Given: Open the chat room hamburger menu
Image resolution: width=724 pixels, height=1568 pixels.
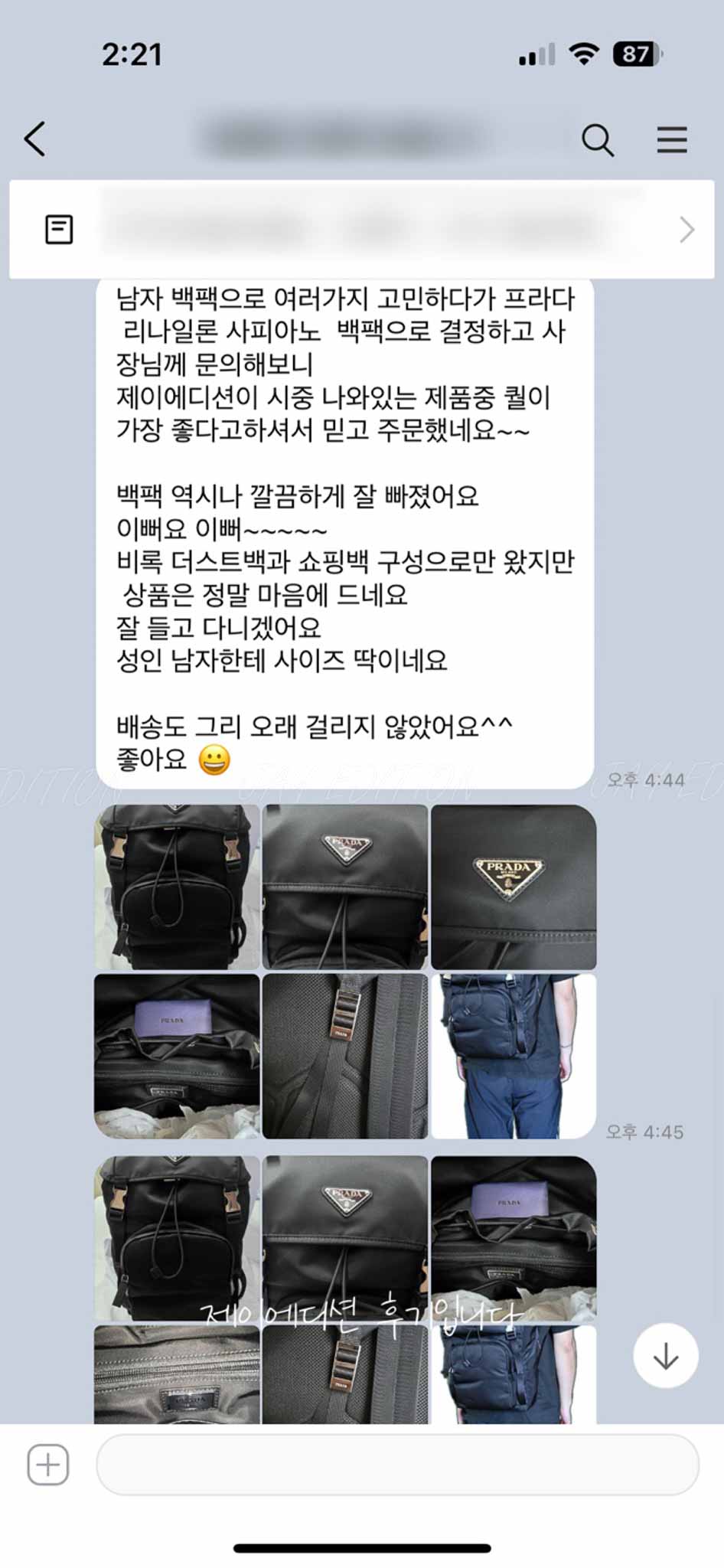Looking at the screenshot, I should (671, 140).
